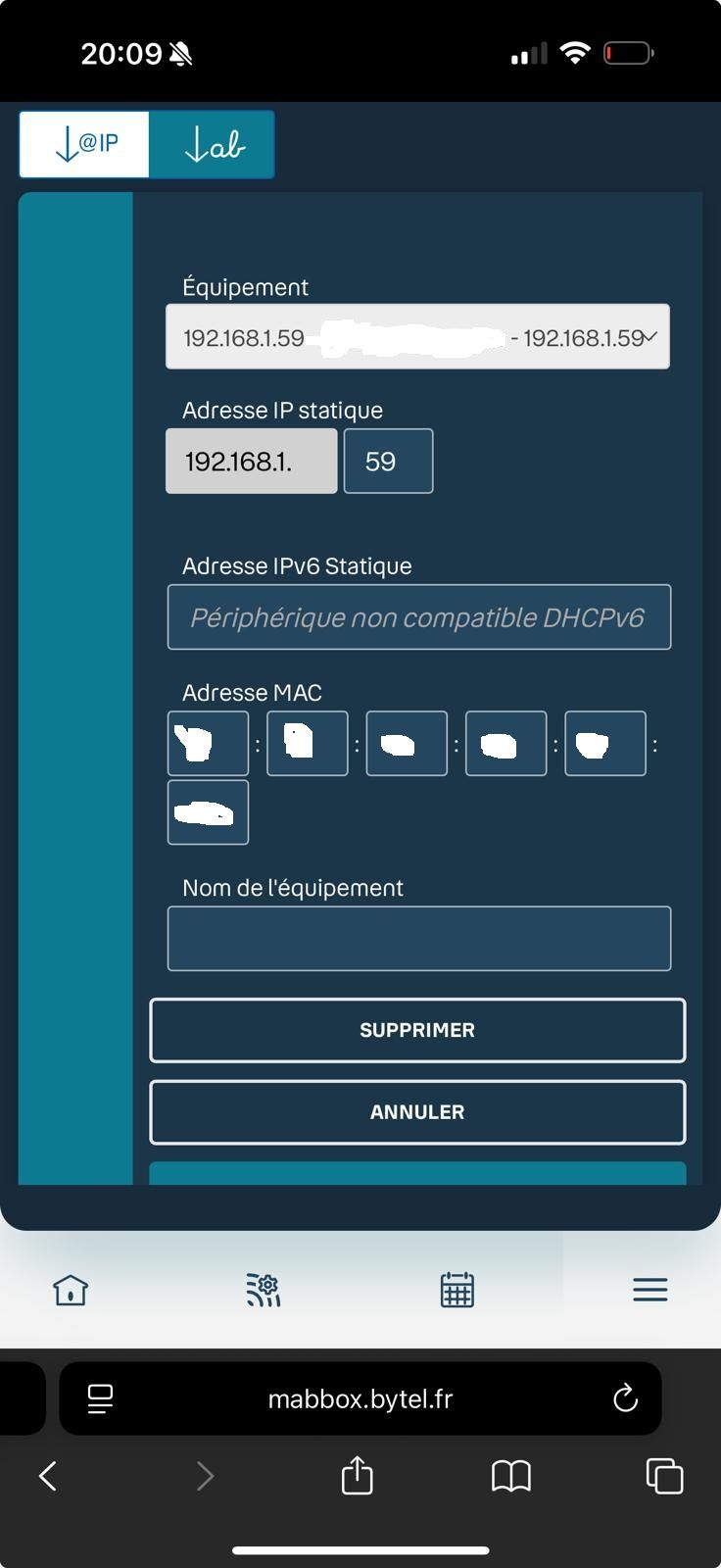The image size is (721, 1568).
Task: Open the calendar icon
Action: tap(457, 1290)
